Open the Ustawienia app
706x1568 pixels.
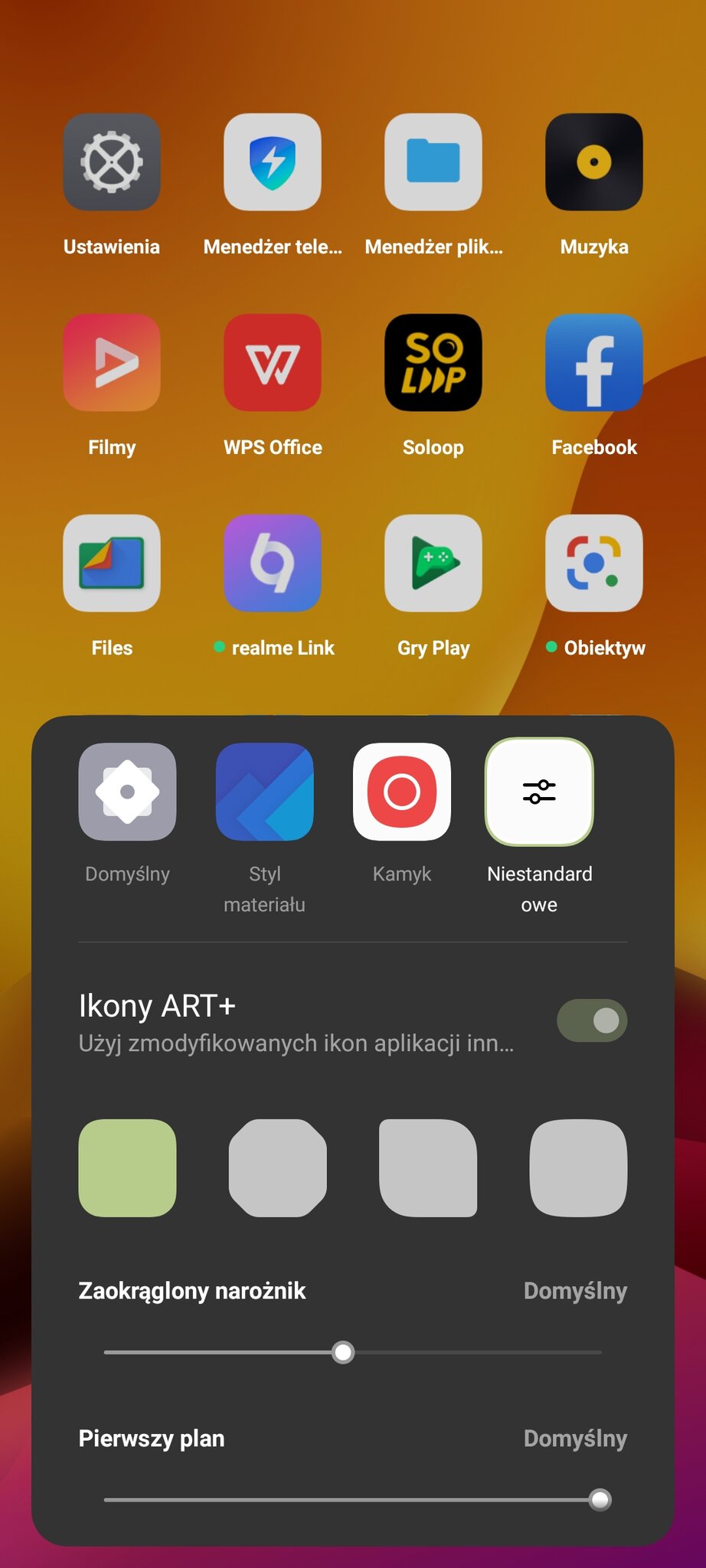click(112, 162)
